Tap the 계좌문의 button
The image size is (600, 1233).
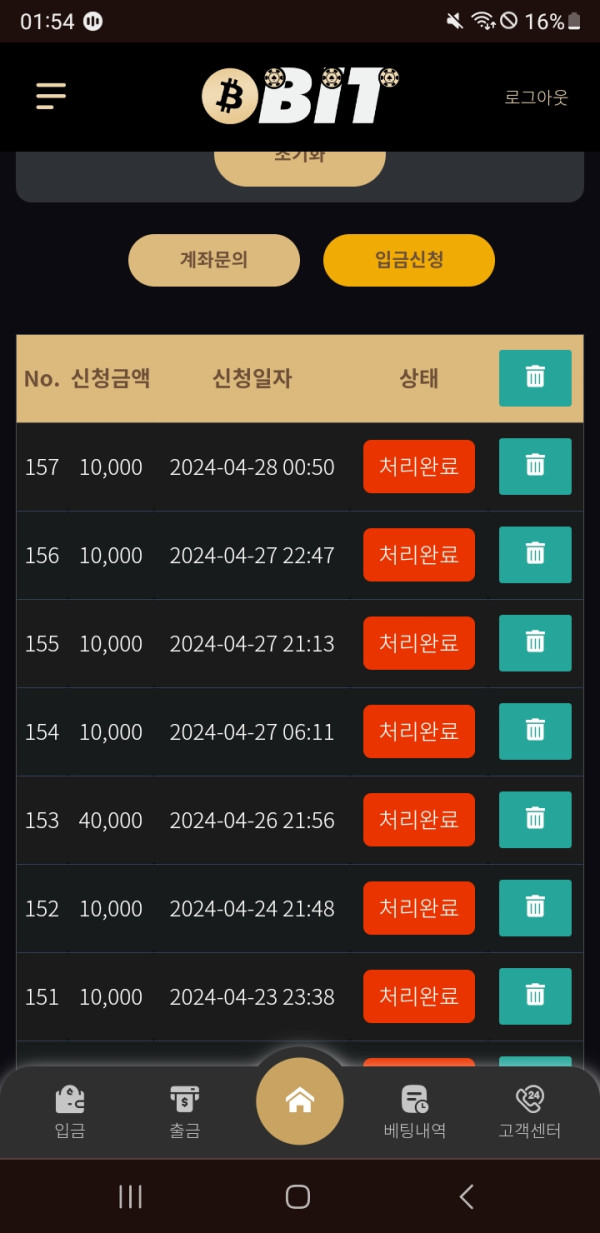point(214,260)
